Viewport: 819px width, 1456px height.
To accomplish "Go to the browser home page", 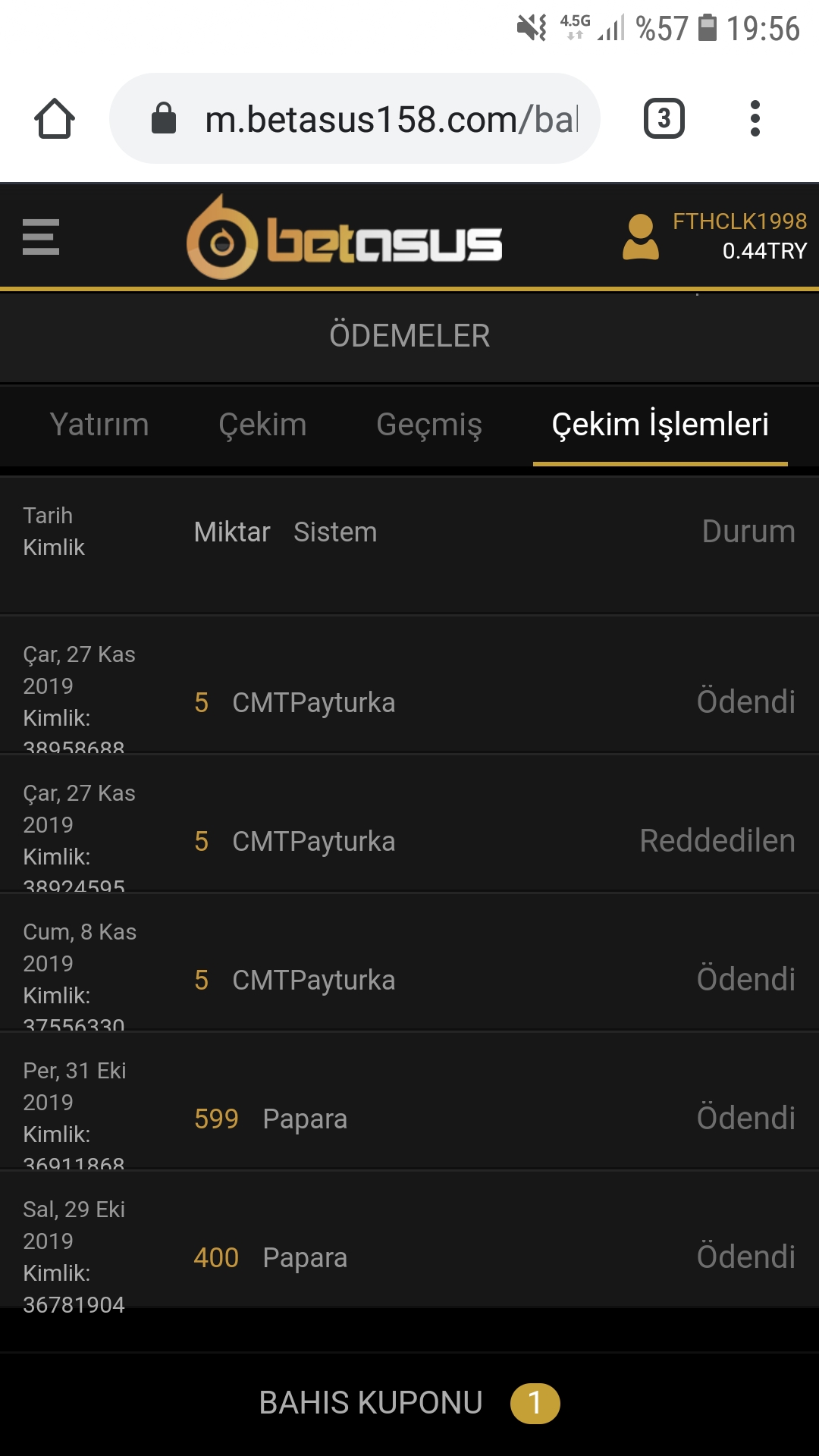I will (x=55, y=119).
